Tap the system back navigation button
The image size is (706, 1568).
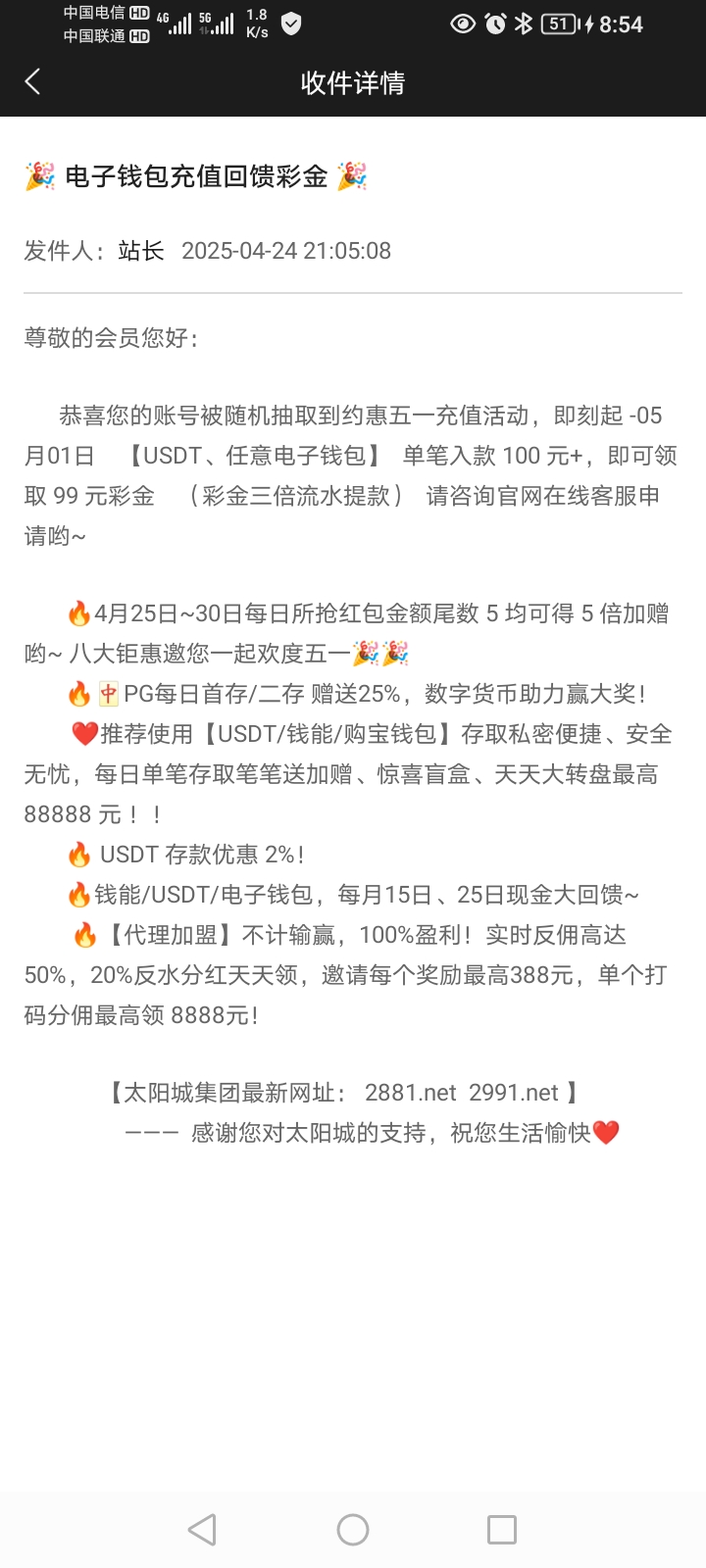(x=202, y=1530)
